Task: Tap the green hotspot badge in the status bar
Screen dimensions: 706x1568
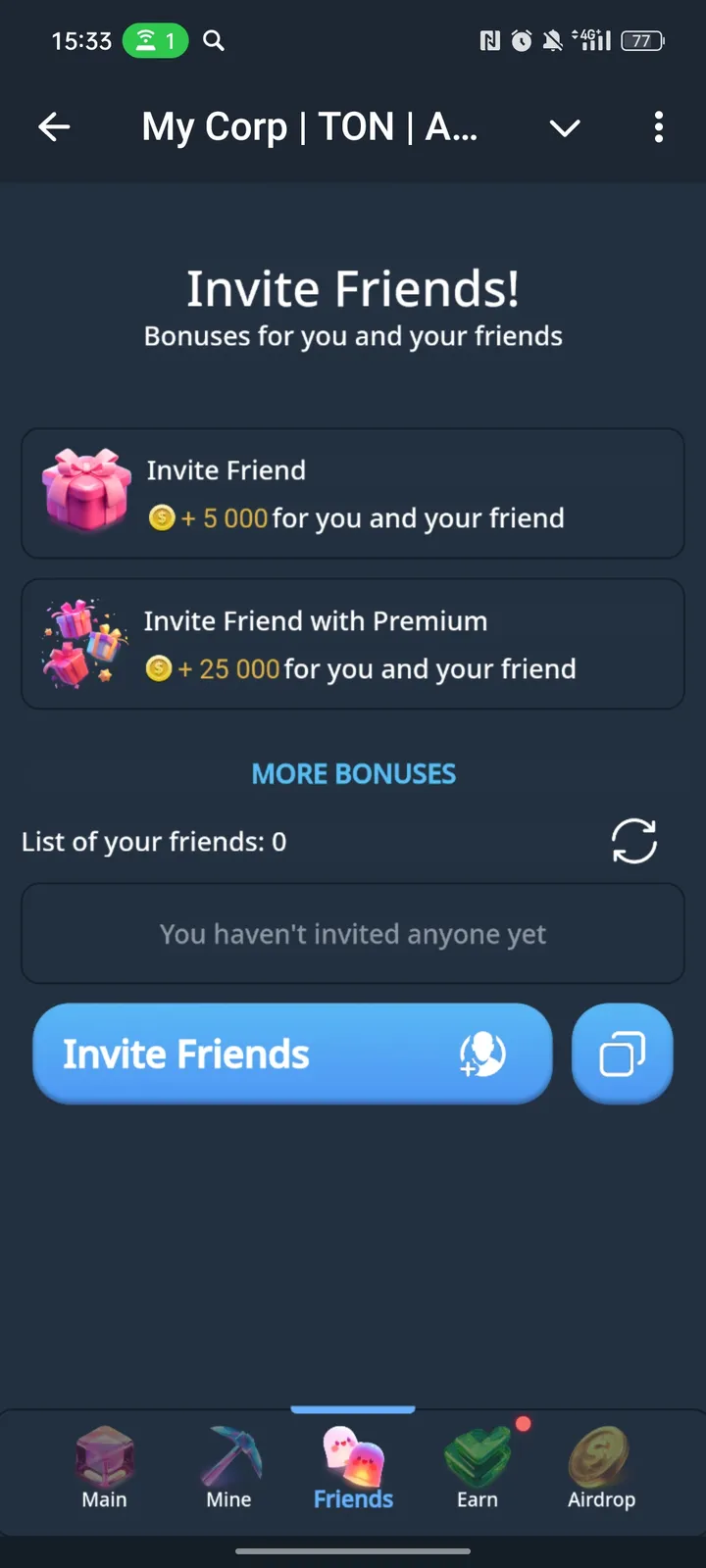Action: [x=154, y=41]
